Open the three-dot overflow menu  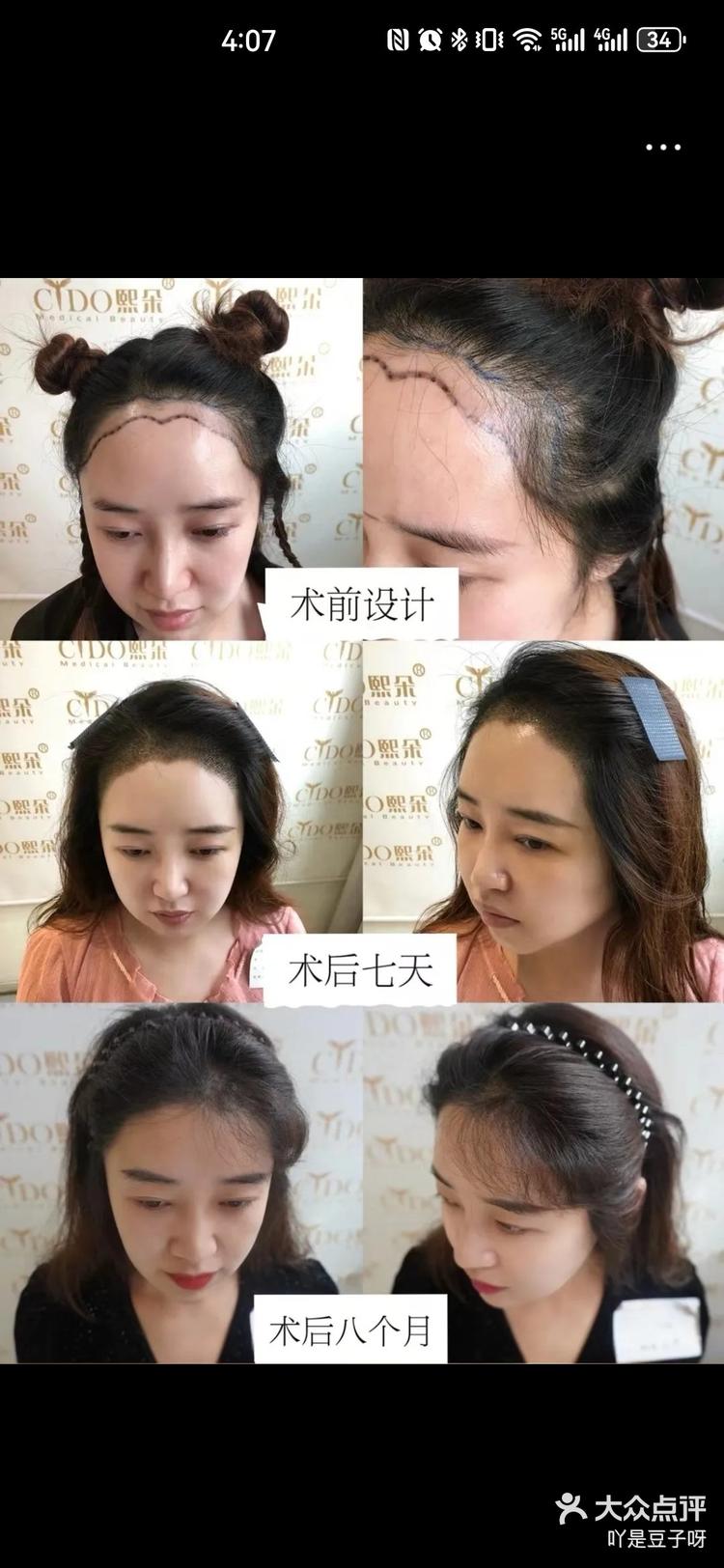663,148
